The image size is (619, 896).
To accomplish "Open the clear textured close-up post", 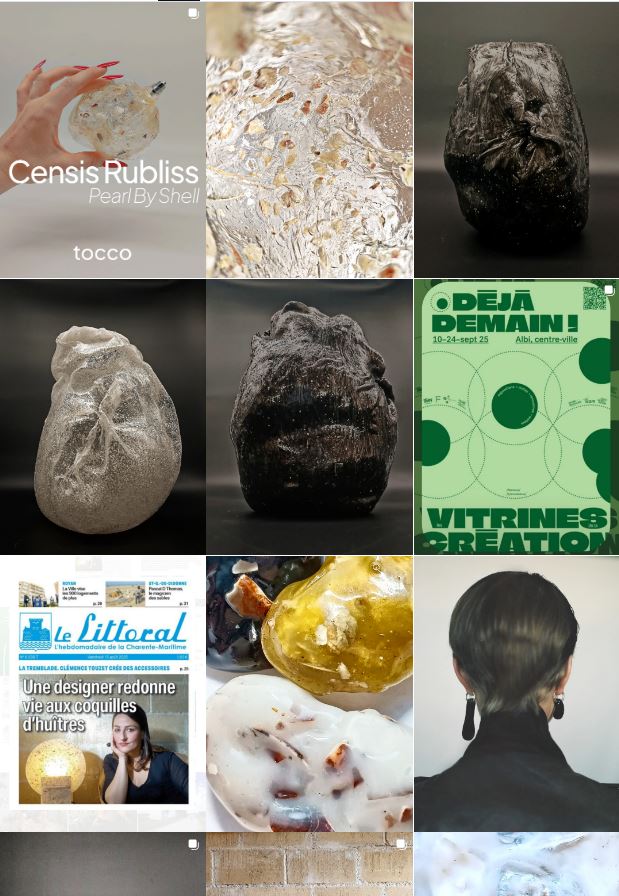I will [x=309, y=140].
